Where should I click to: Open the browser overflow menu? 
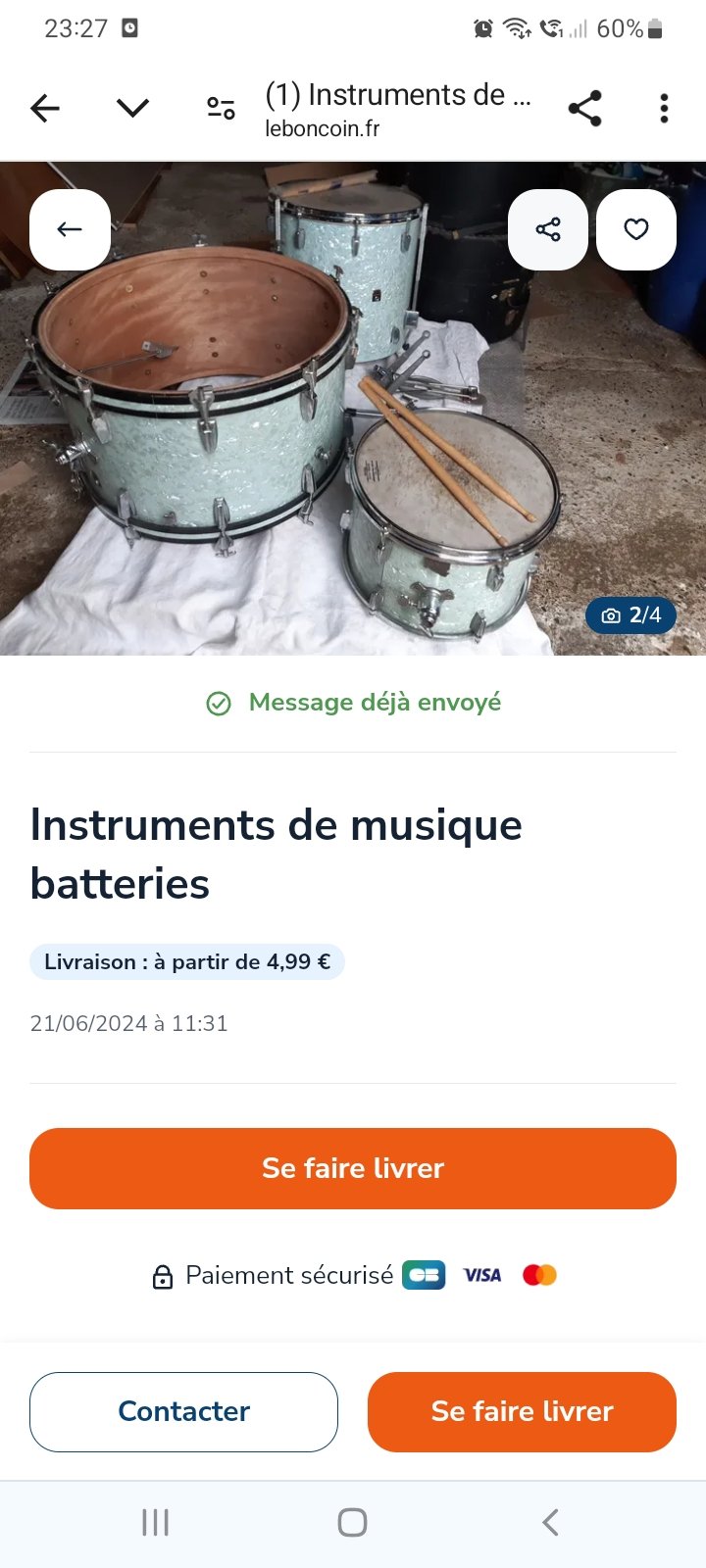664,108
